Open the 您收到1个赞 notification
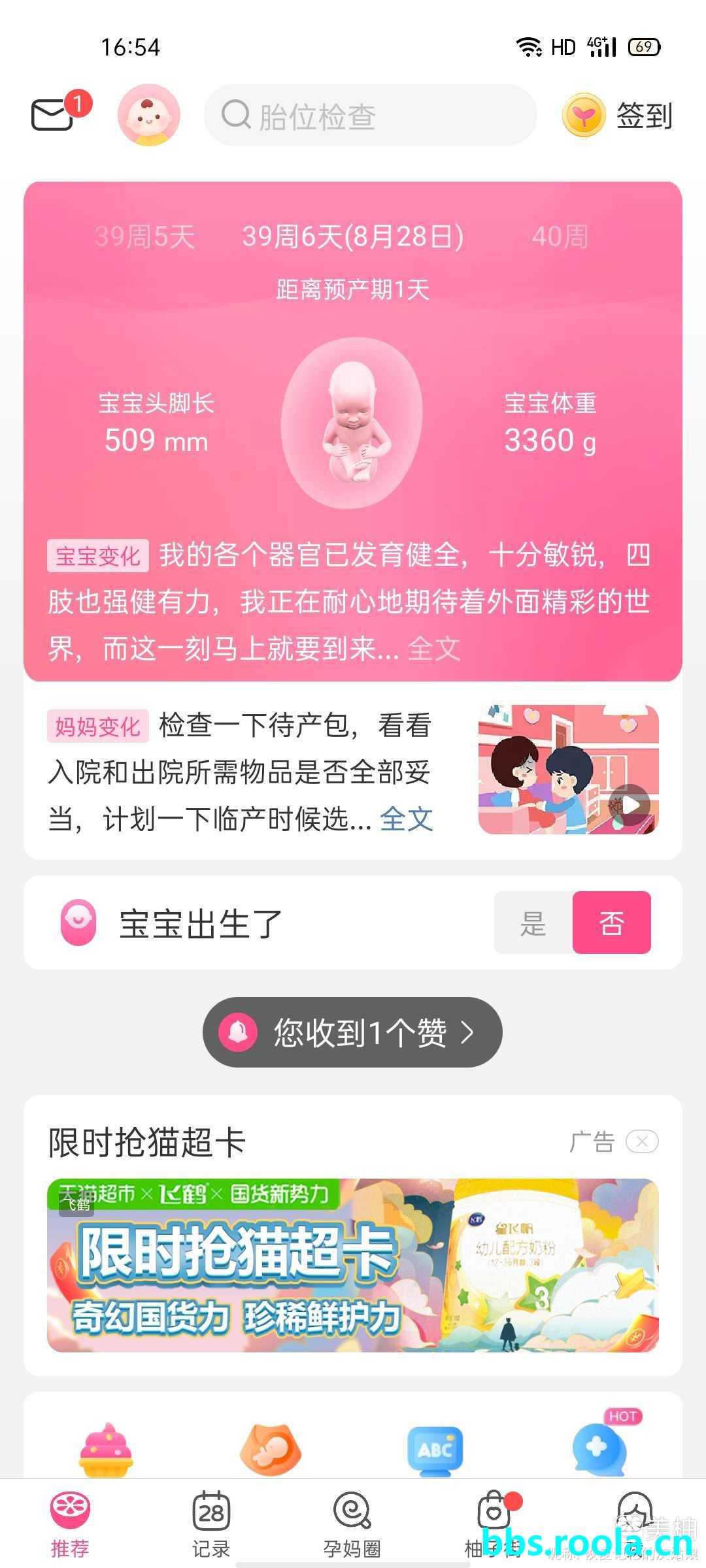The width and height of the screenshot is (706, 1568). [x=352, y=1032]
